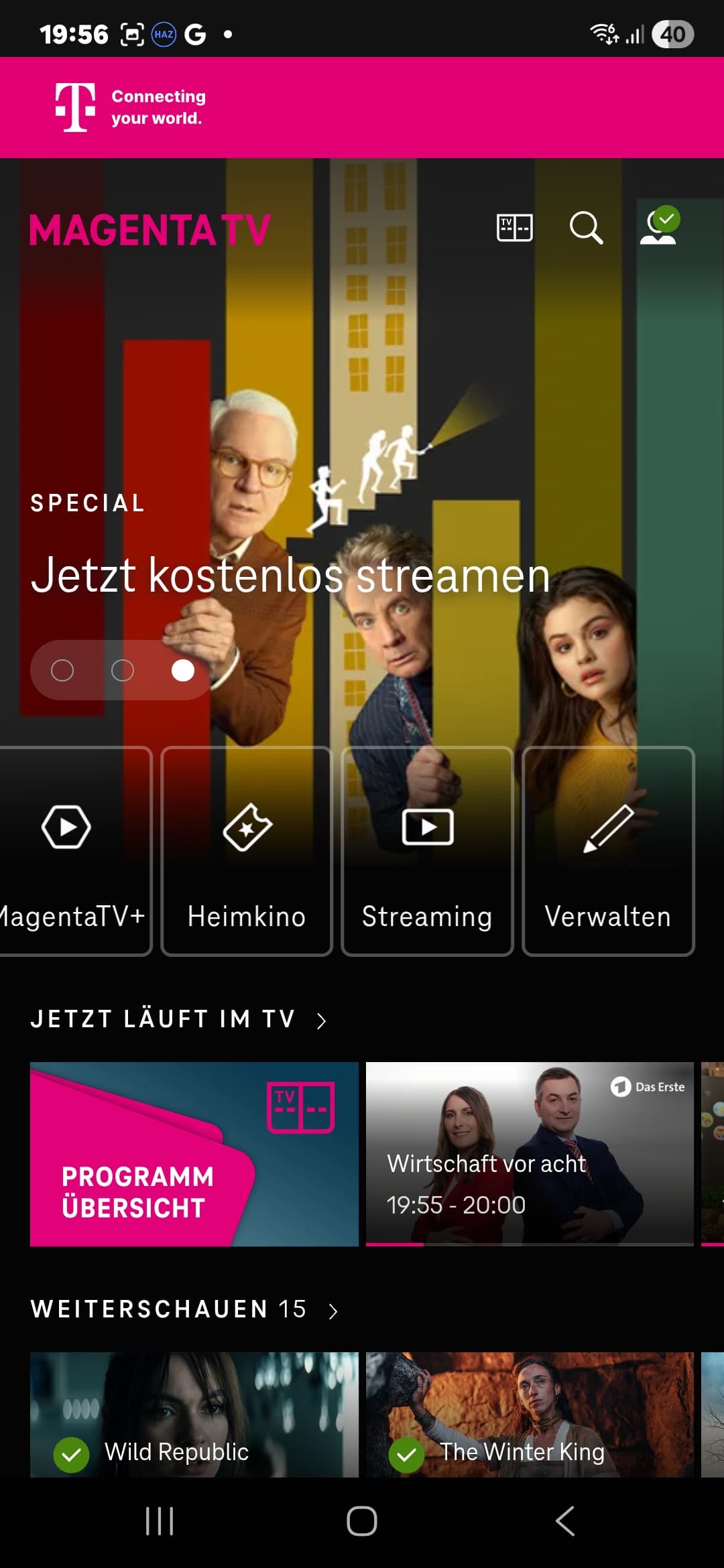Continue watching The Winter King
Screen dimensions: 724x1568
pos(530,1414)
